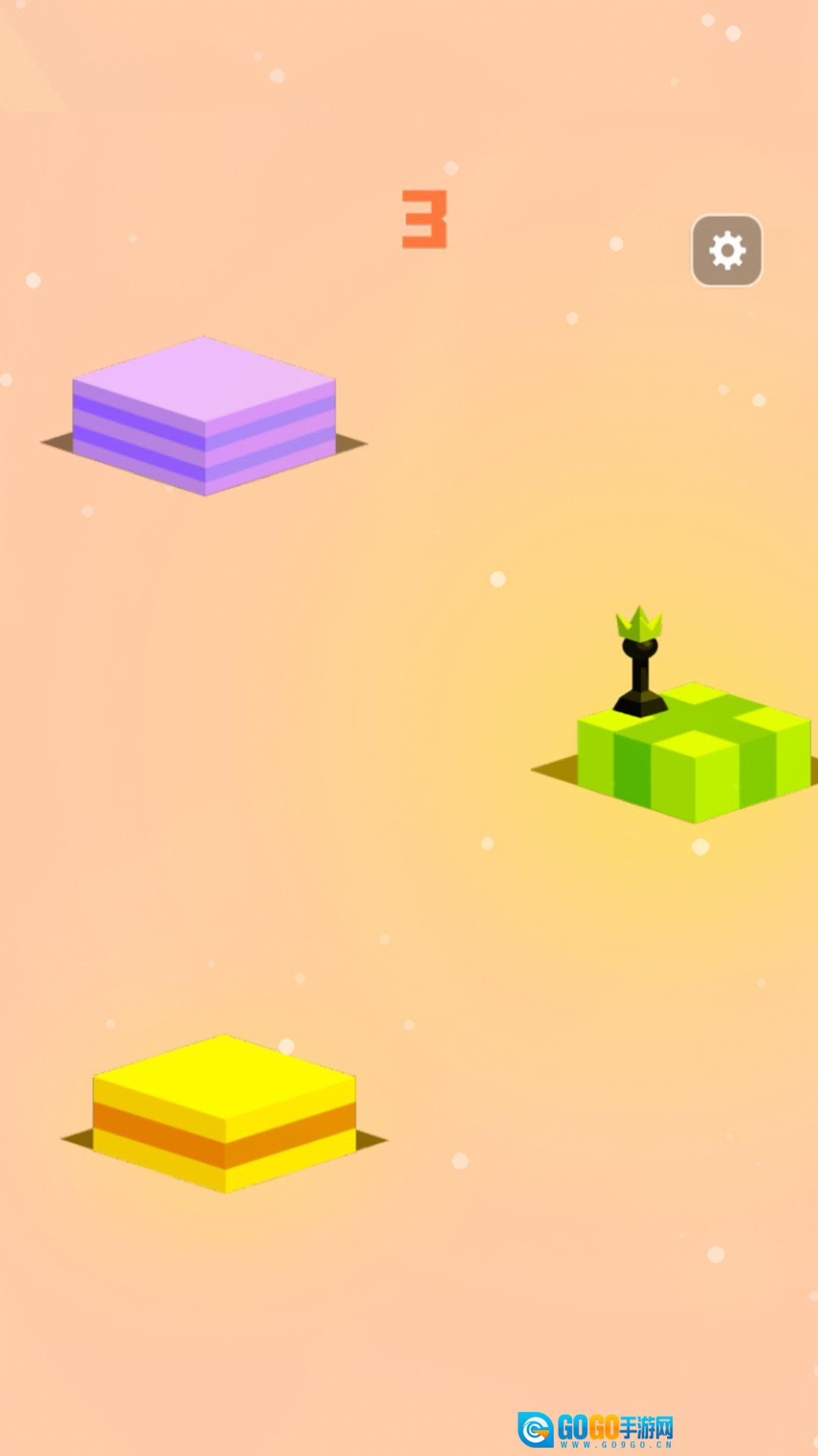Open the settings gear button
818x1456 pixels.
coord(726,251)
